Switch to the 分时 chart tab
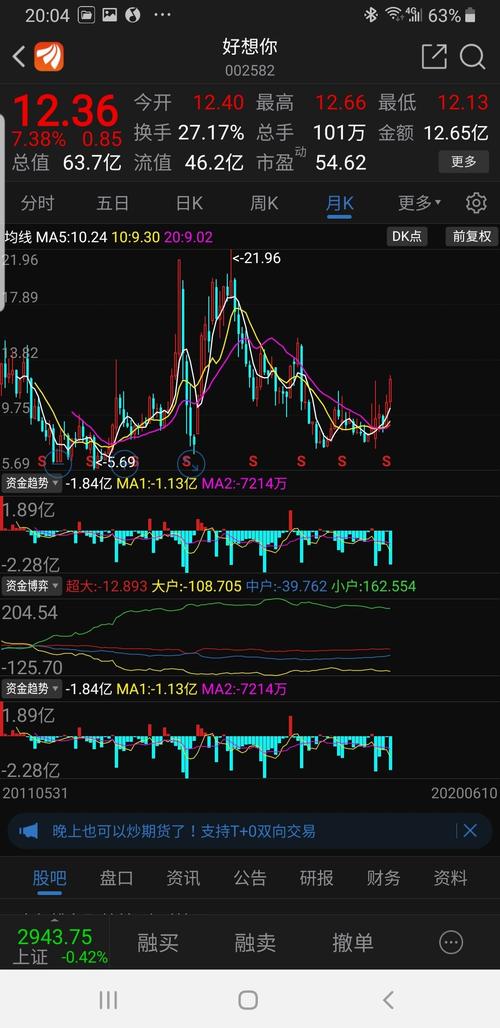Image resolution: width=500 pixels, height=1028 pixels. (x=37, y=203)
